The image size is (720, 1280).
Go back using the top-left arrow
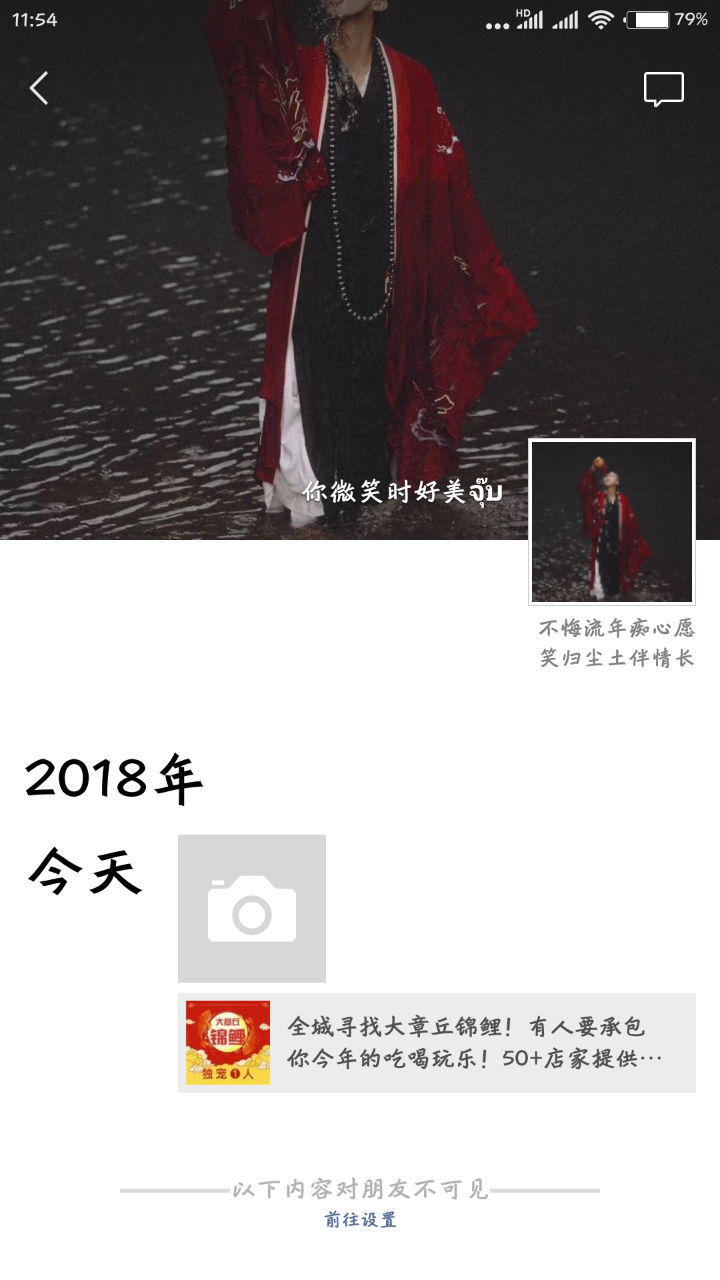click(x=39, y=89)
